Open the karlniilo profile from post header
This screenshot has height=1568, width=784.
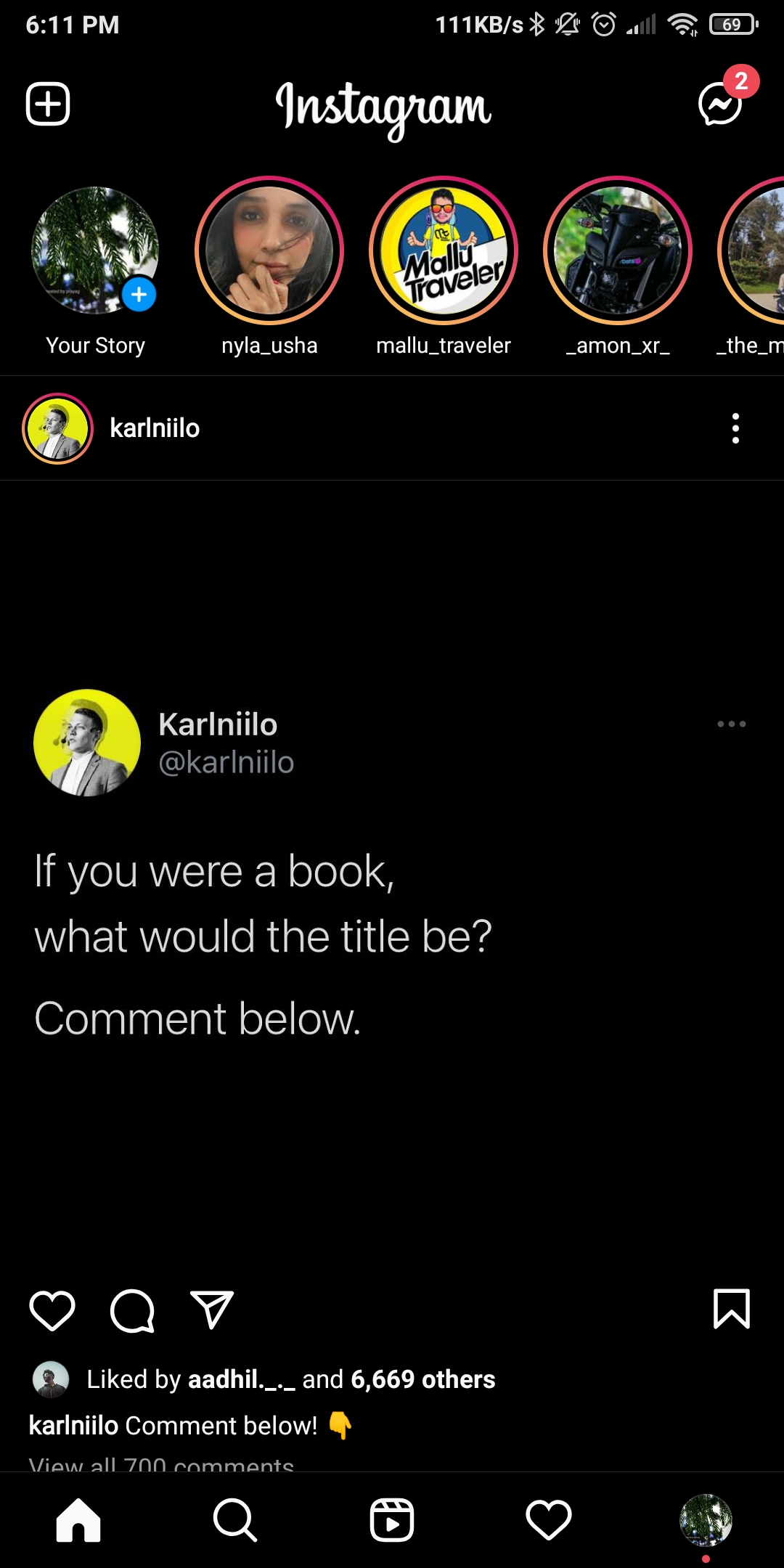155,428
